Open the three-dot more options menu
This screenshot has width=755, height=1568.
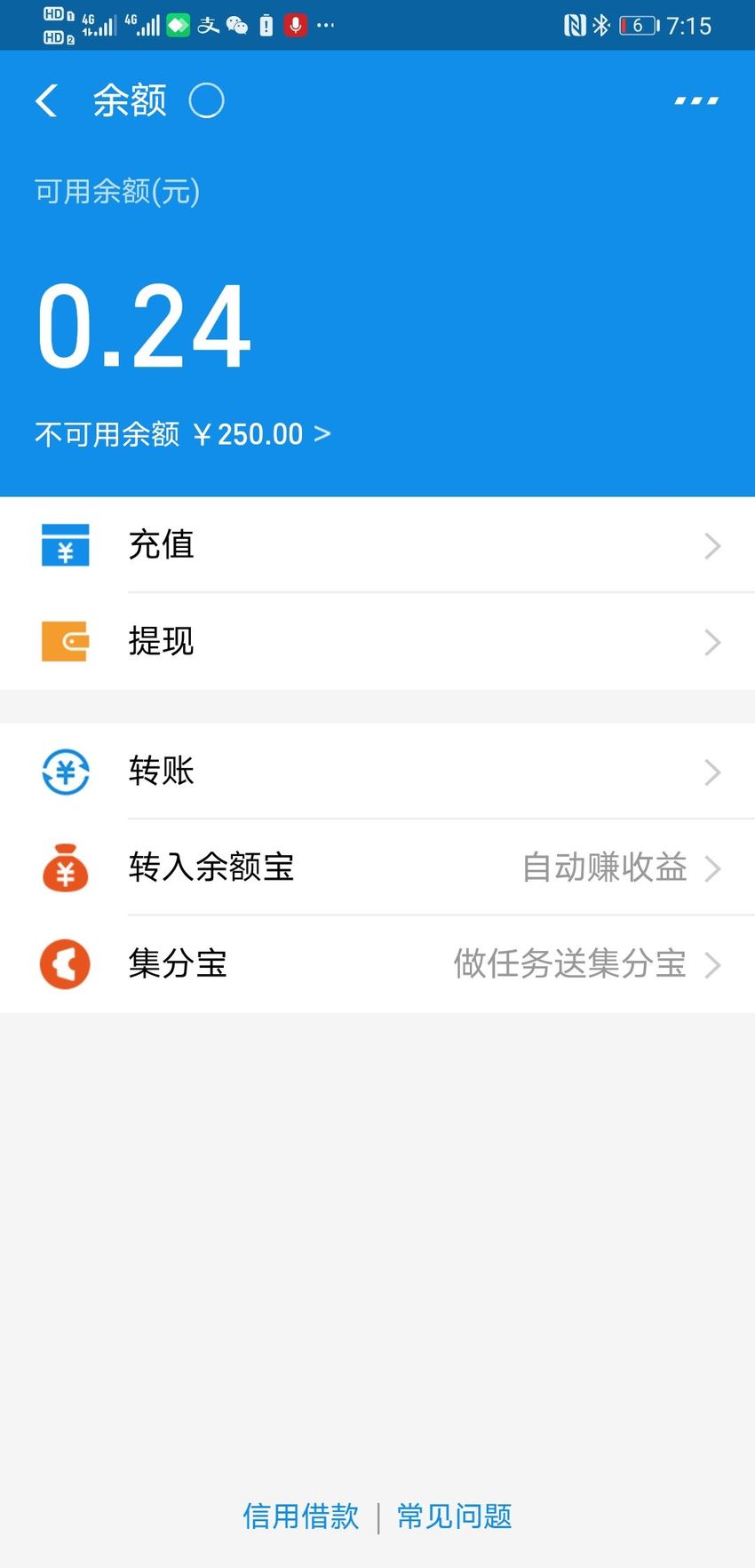695,100
